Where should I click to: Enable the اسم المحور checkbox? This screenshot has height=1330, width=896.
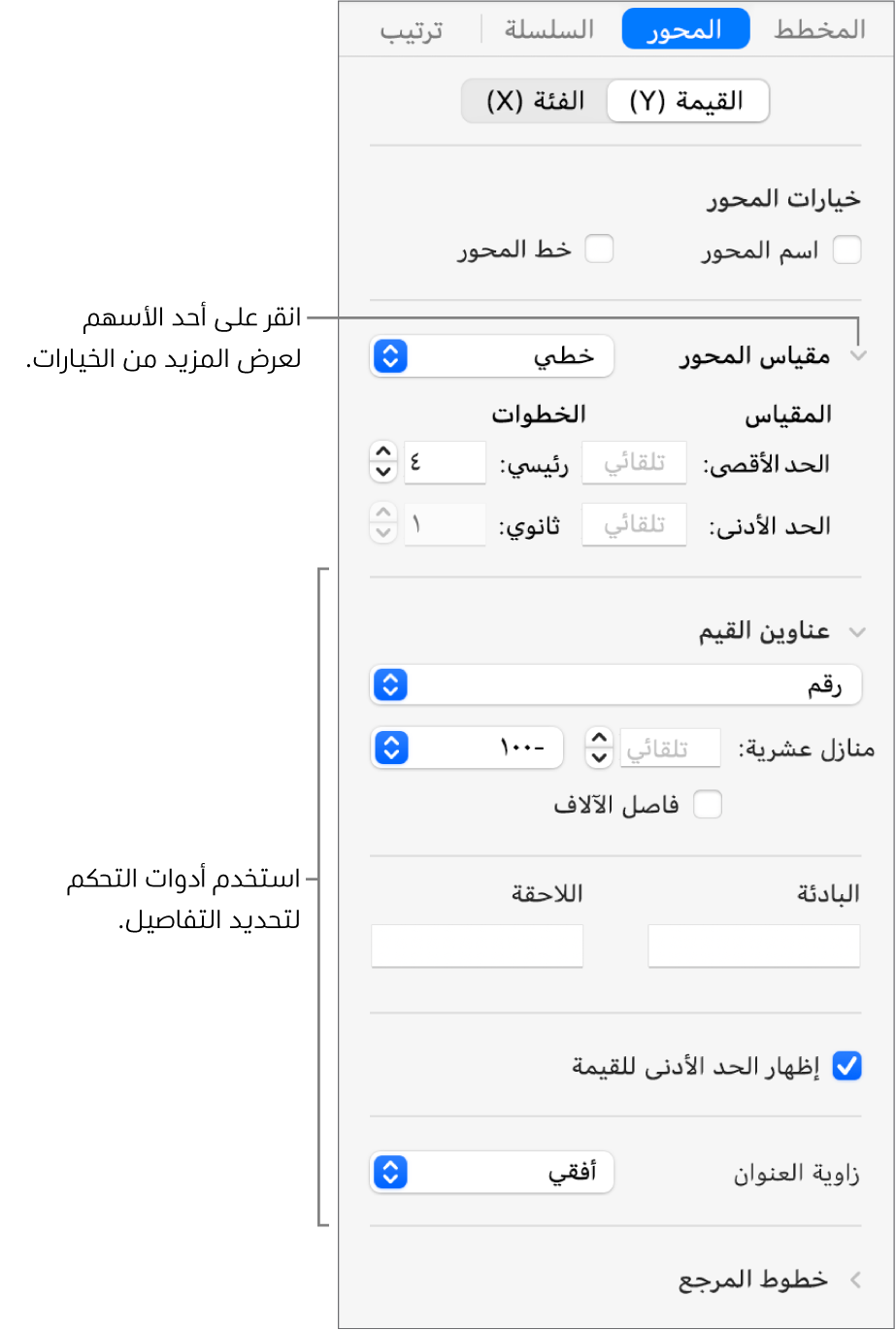847,250
